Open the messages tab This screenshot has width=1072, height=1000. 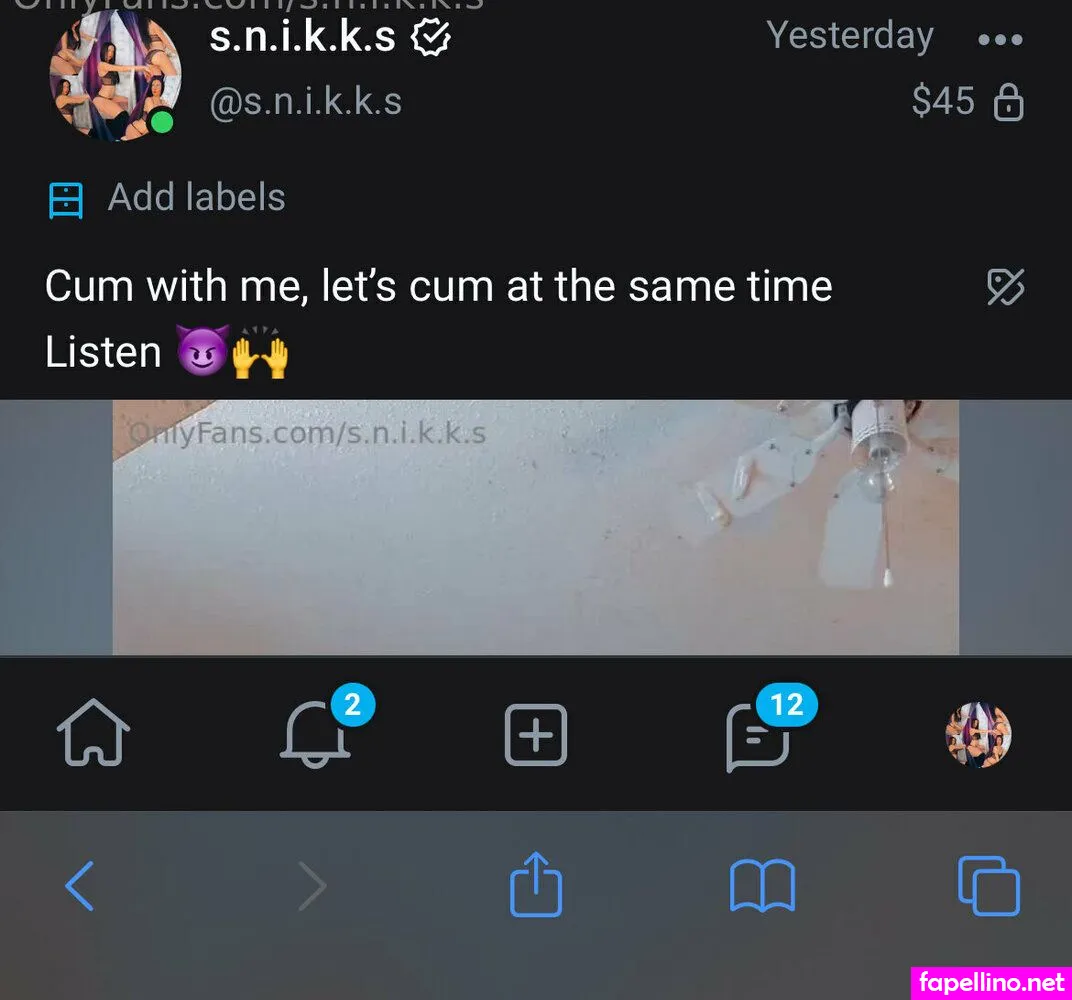[x=757, y=738]
